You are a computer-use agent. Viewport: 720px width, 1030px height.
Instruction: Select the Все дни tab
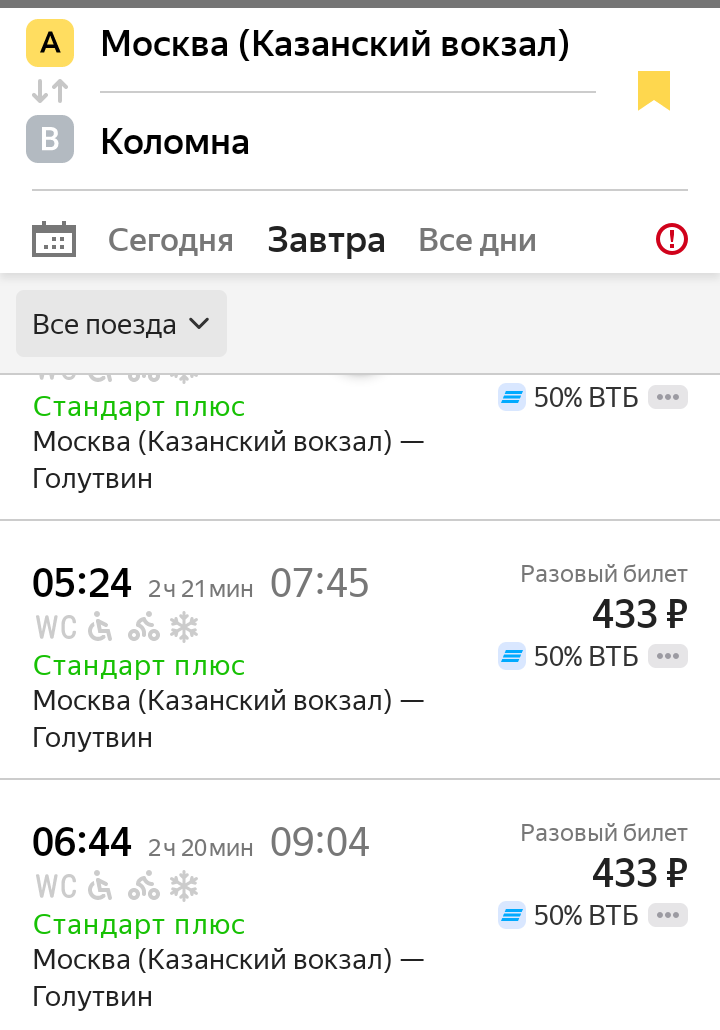pyautogui.click(x=477, y=240)
